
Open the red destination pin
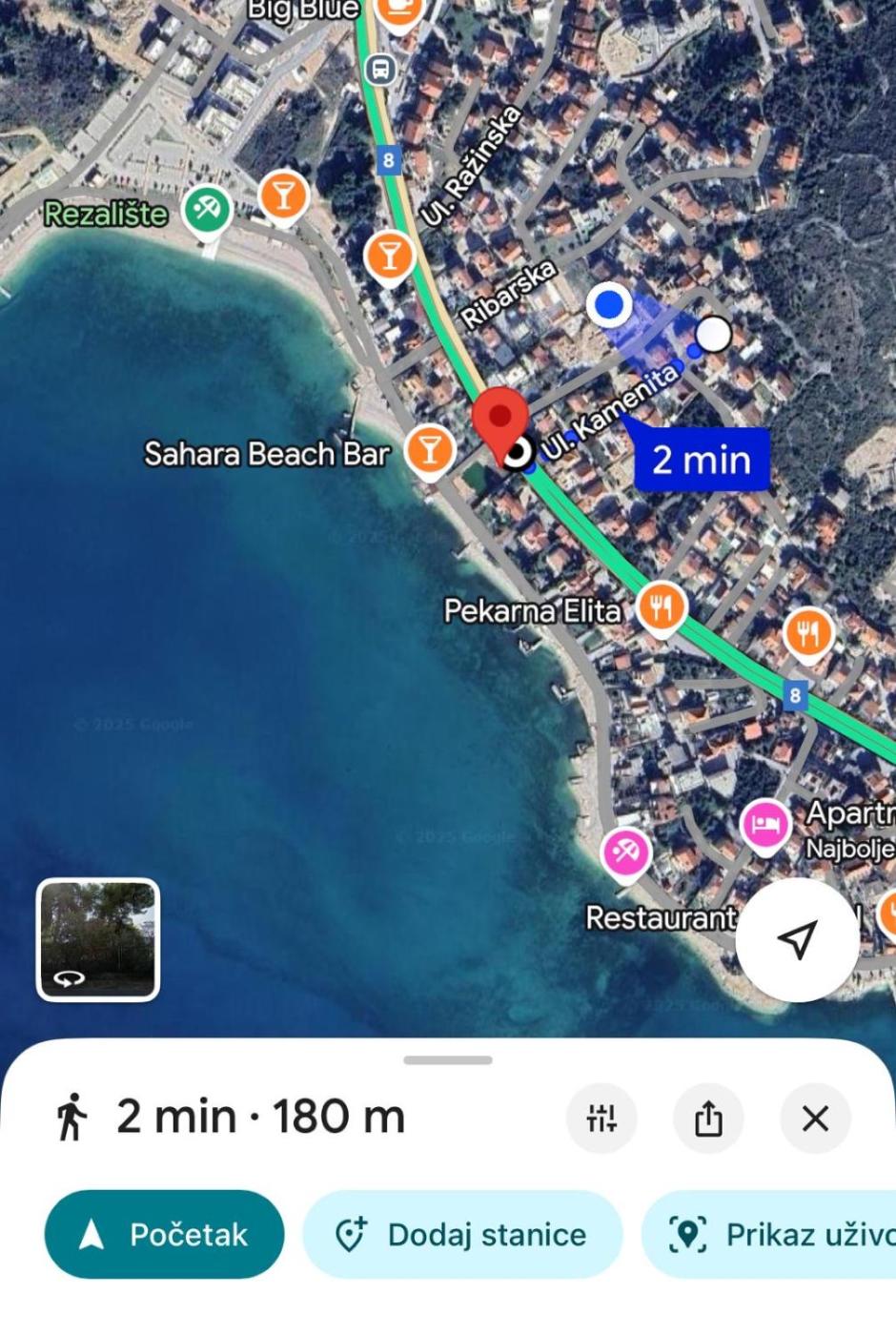point(499,420)
